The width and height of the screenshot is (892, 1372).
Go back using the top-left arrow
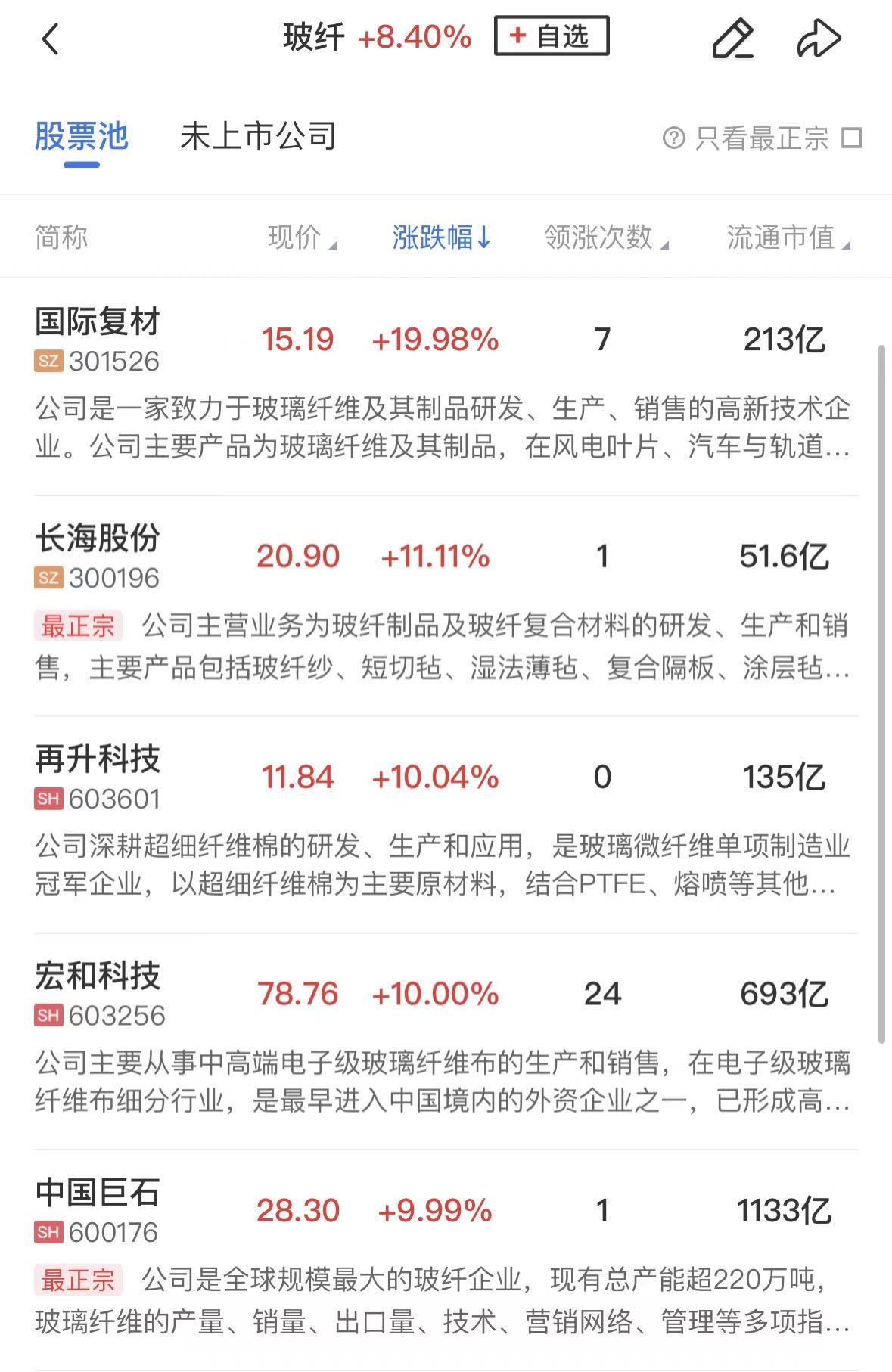[50, 39]
